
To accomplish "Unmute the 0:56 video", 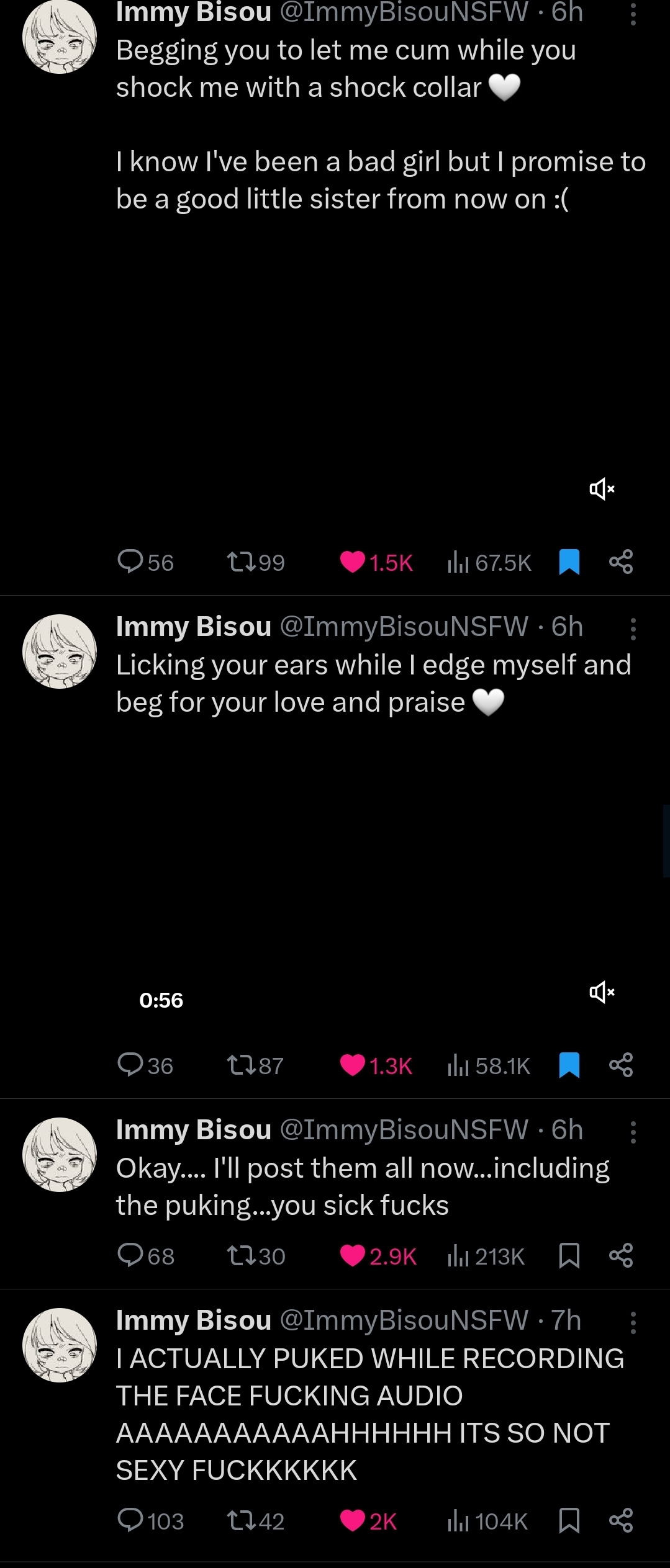I will 601,992.
